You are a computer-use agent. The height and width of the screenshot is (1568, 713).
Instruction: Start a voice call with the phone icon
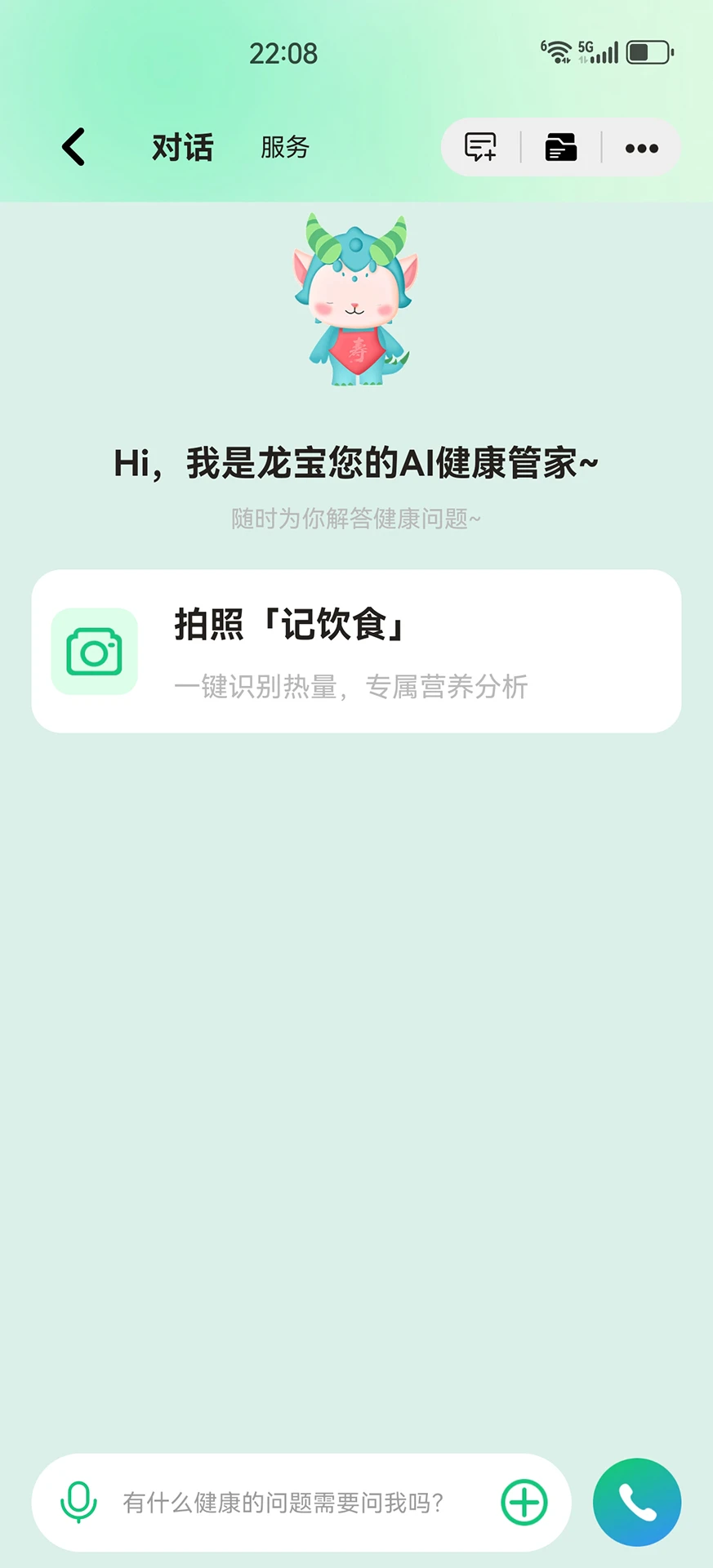pos(636,1502)
